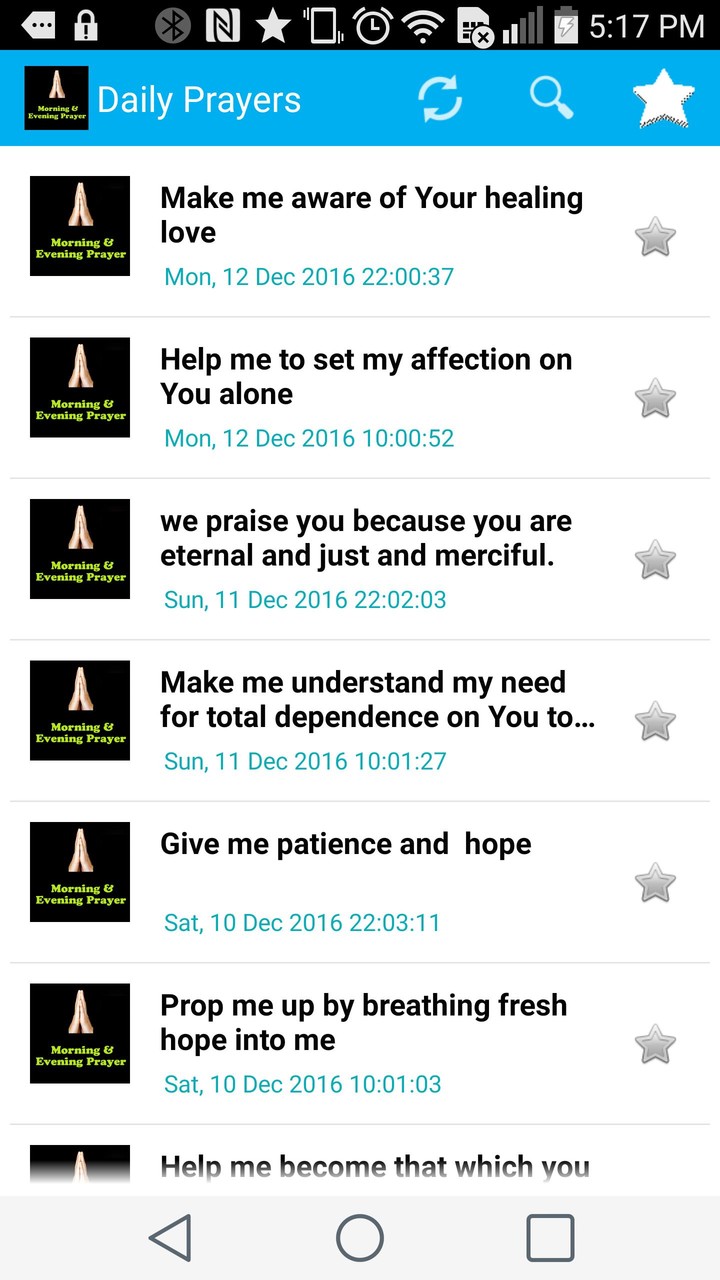Favorite the 'Make me aware of Your healing love' prayer
This screenshot has width=720, height=1280.
coord(655,237)
